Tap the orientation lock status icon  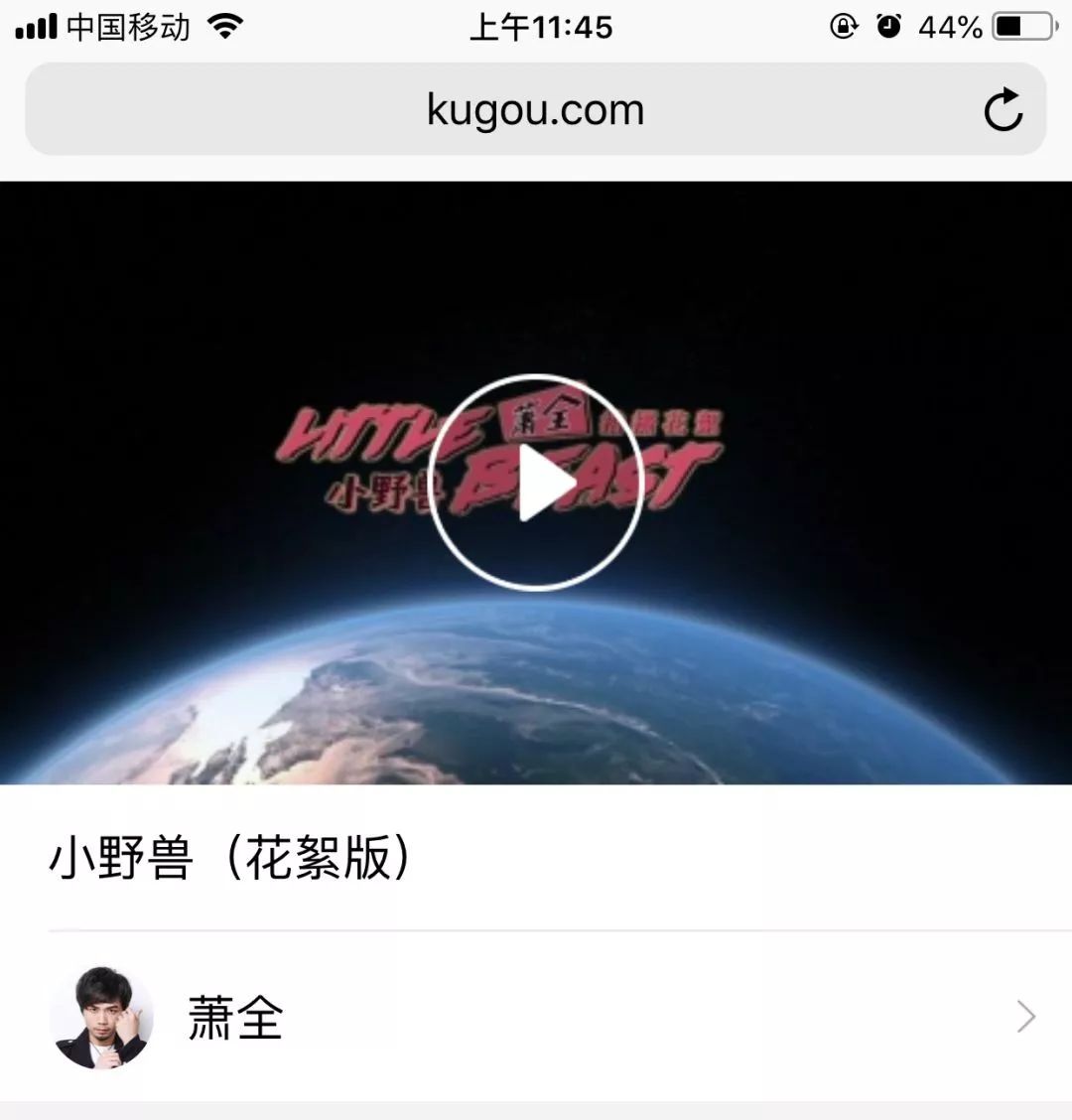coord(843,27)
